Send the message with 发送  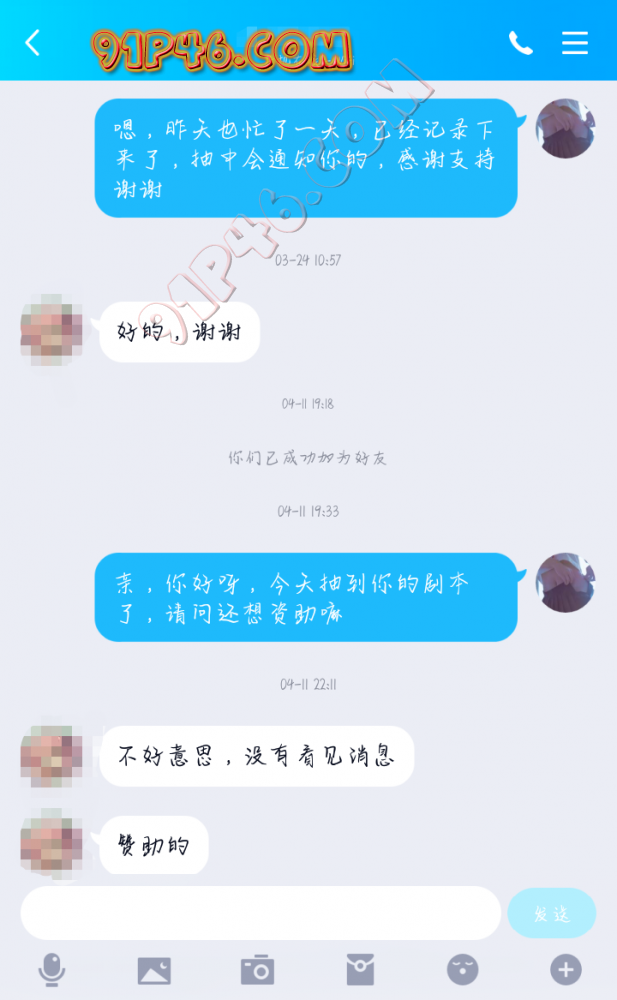[551, 913]
